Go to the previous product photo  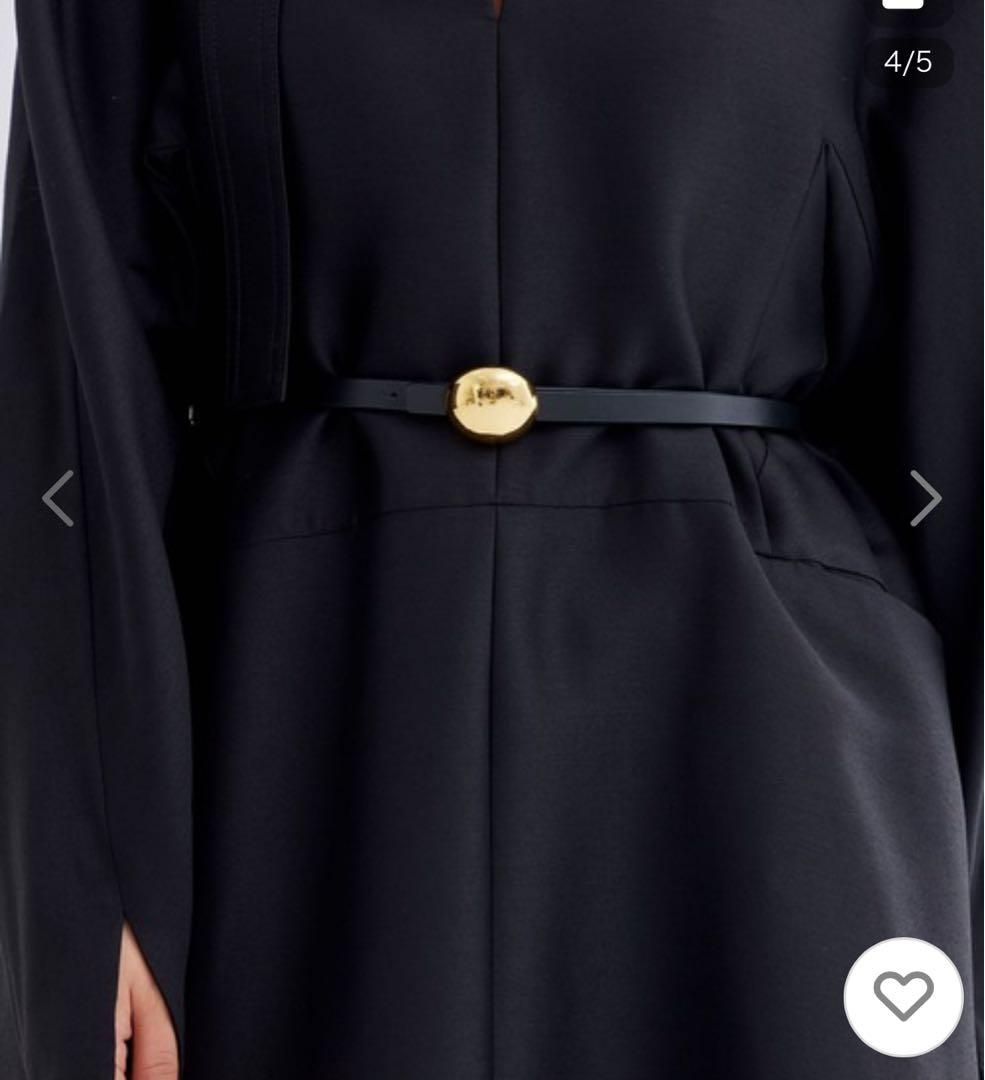click(58, 498)
